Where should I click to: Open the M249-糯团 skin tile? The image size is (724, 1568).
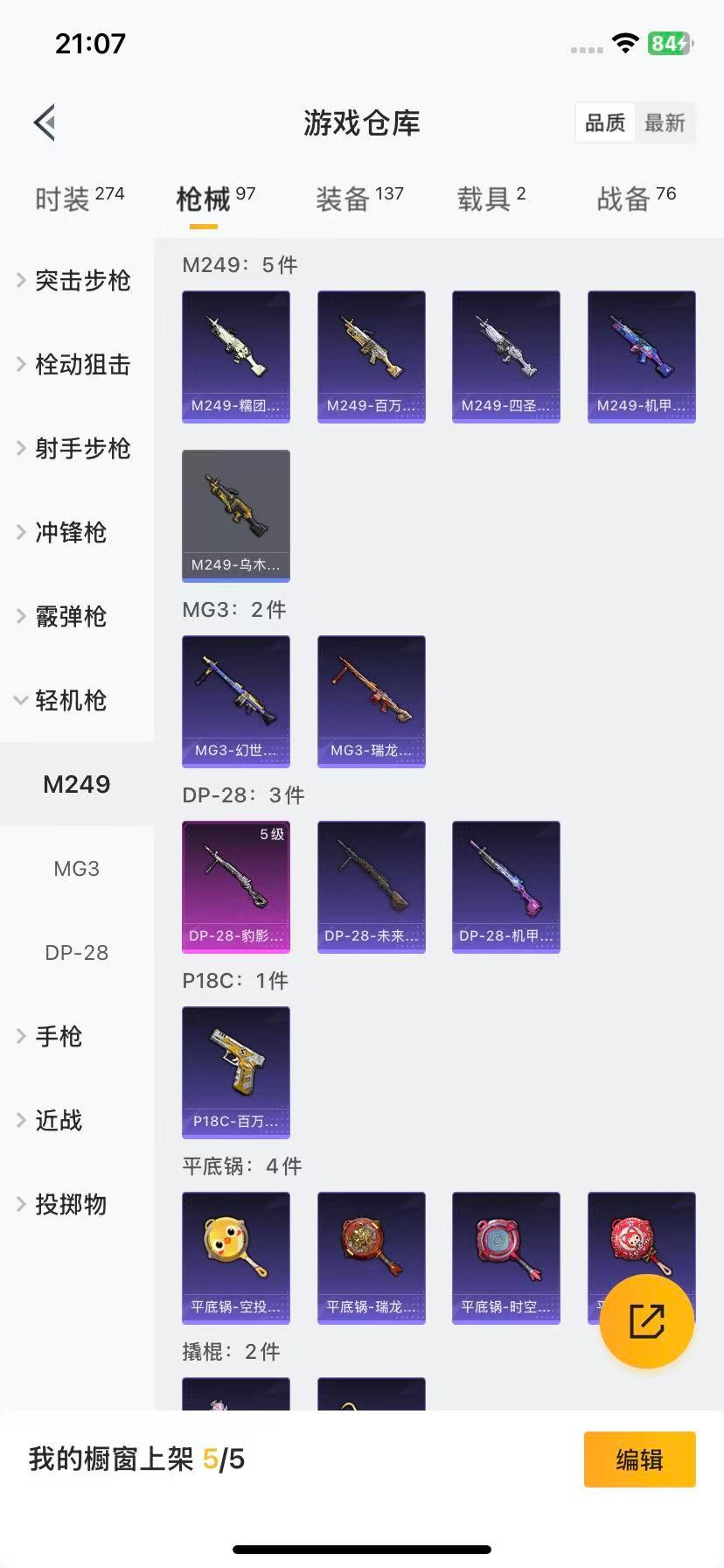coord(236,356)
